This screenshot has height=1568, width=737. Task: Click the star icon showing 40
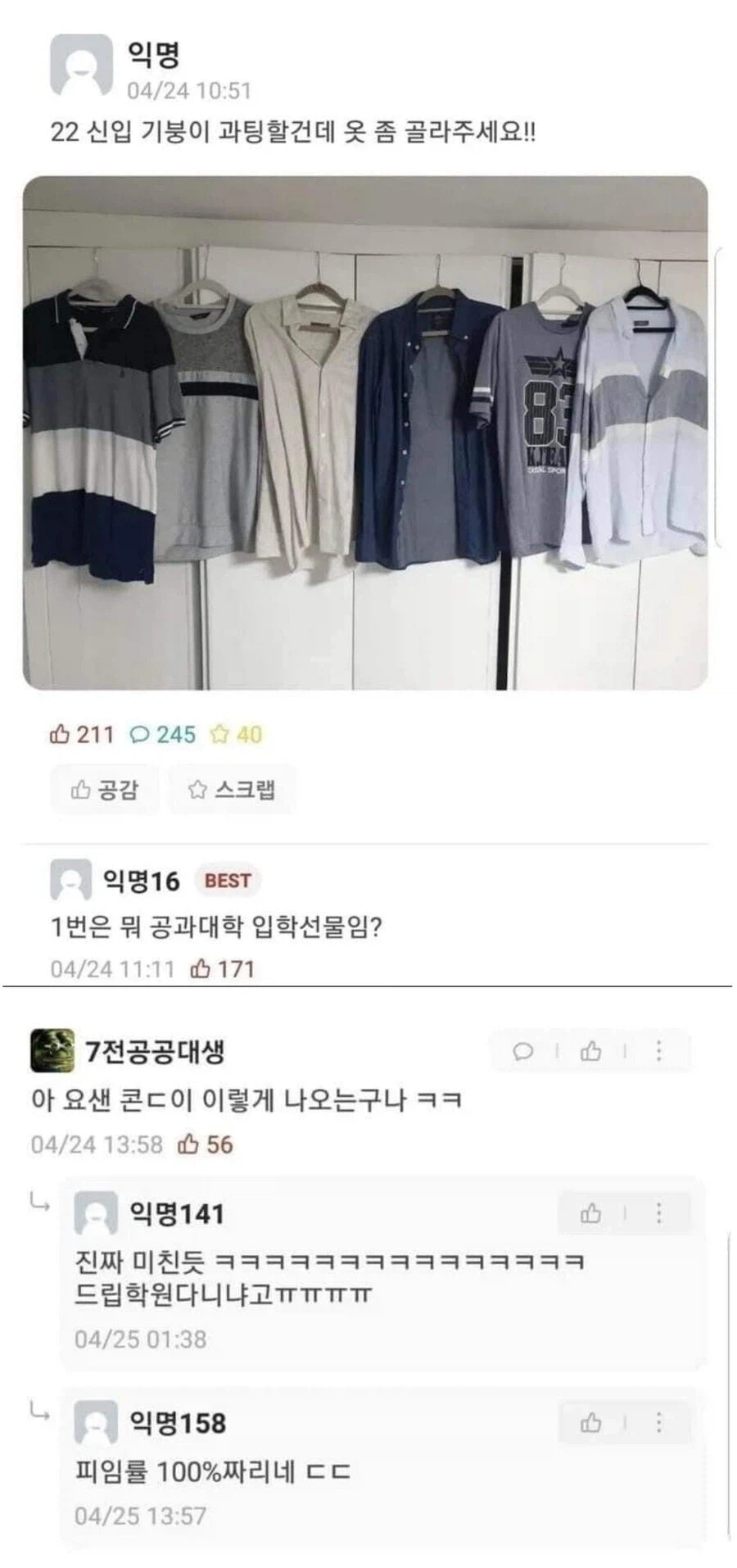coord(220,736)
